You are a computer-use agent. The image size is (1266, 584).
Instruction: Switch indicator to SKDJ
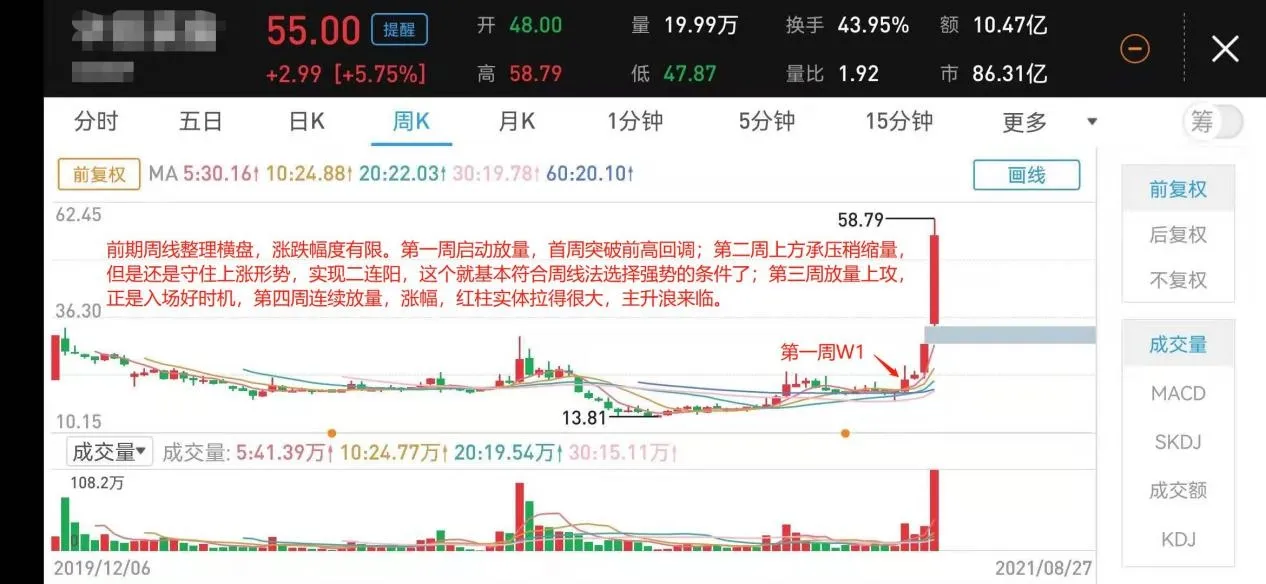[x=1177, y=442]
